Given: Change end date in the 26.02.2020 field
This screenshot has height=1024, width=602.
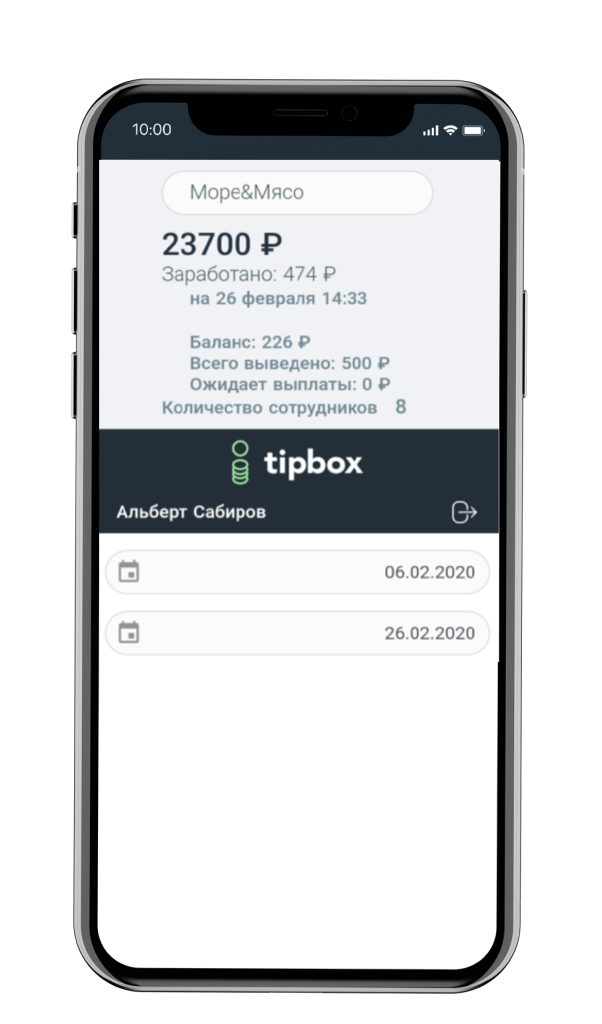Looking at the screenshot, I should pyautogui.click(x=298, y=633).
